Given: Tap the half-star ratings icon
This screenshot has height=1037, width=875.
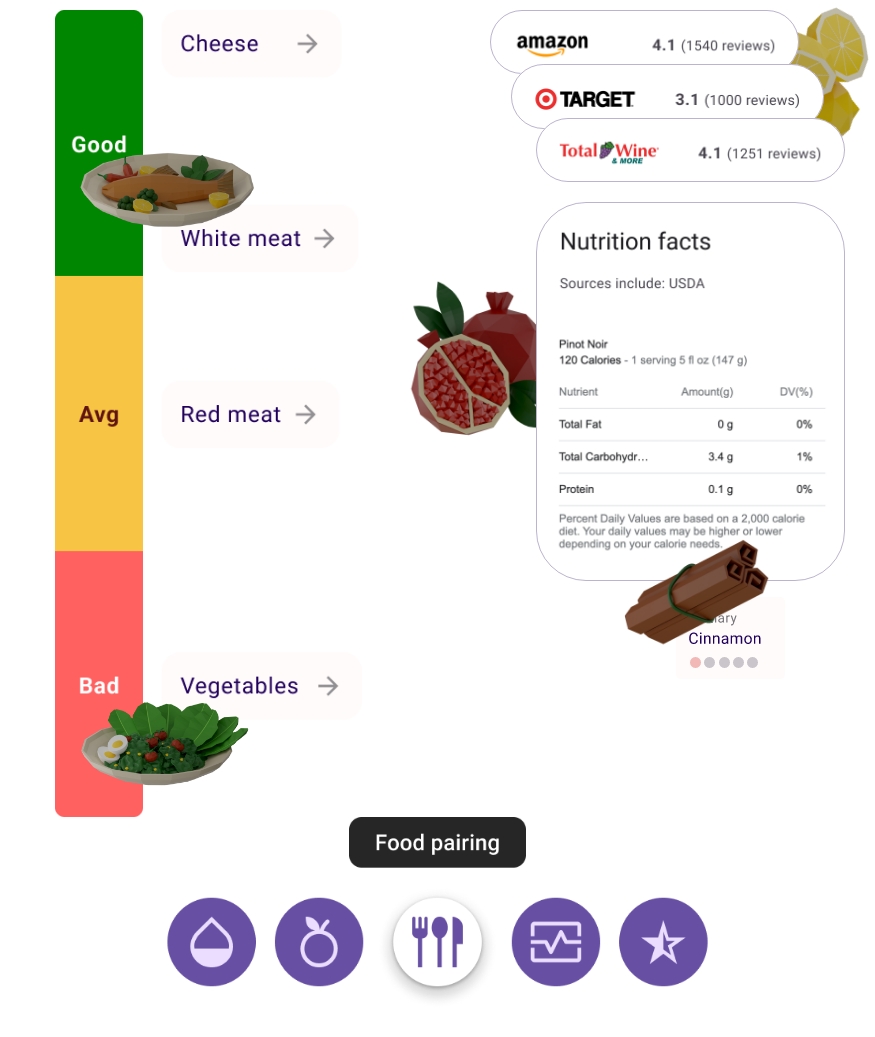Looking at the screenshot, I should click(663, 942).
